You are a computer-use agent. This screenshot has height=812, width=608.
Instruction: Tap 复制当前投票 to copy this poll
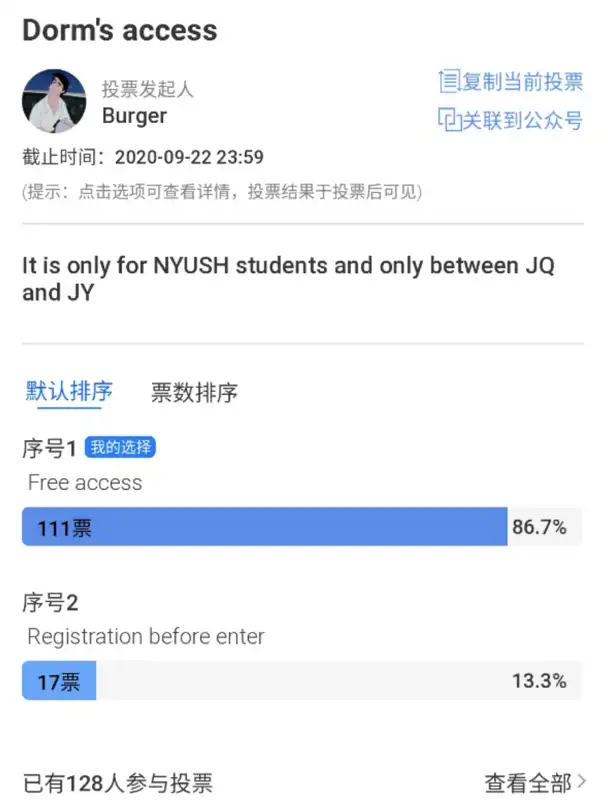tap(511, 82)
